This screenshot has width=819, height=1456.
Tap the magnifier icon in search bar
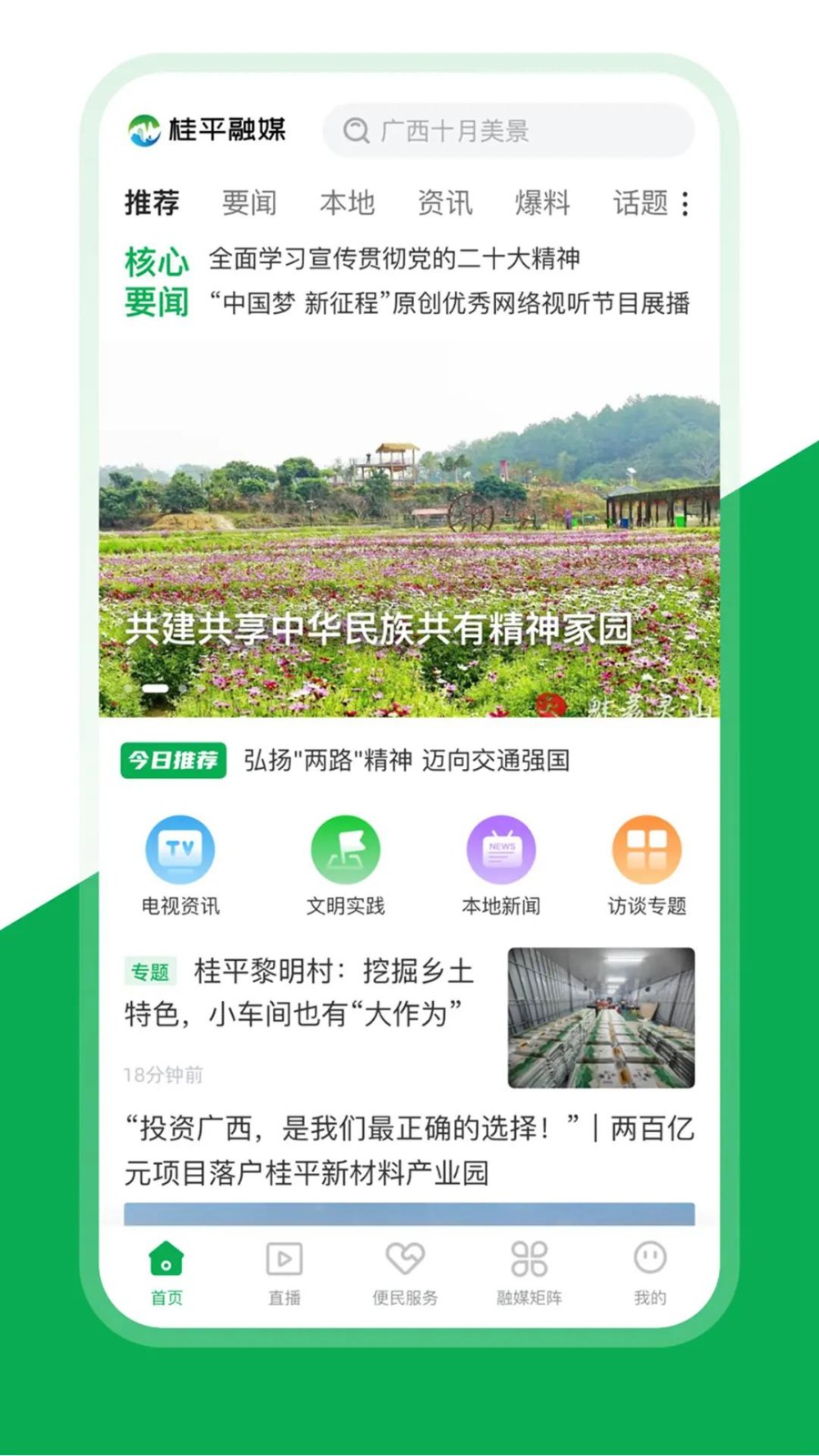coord(357,131)
